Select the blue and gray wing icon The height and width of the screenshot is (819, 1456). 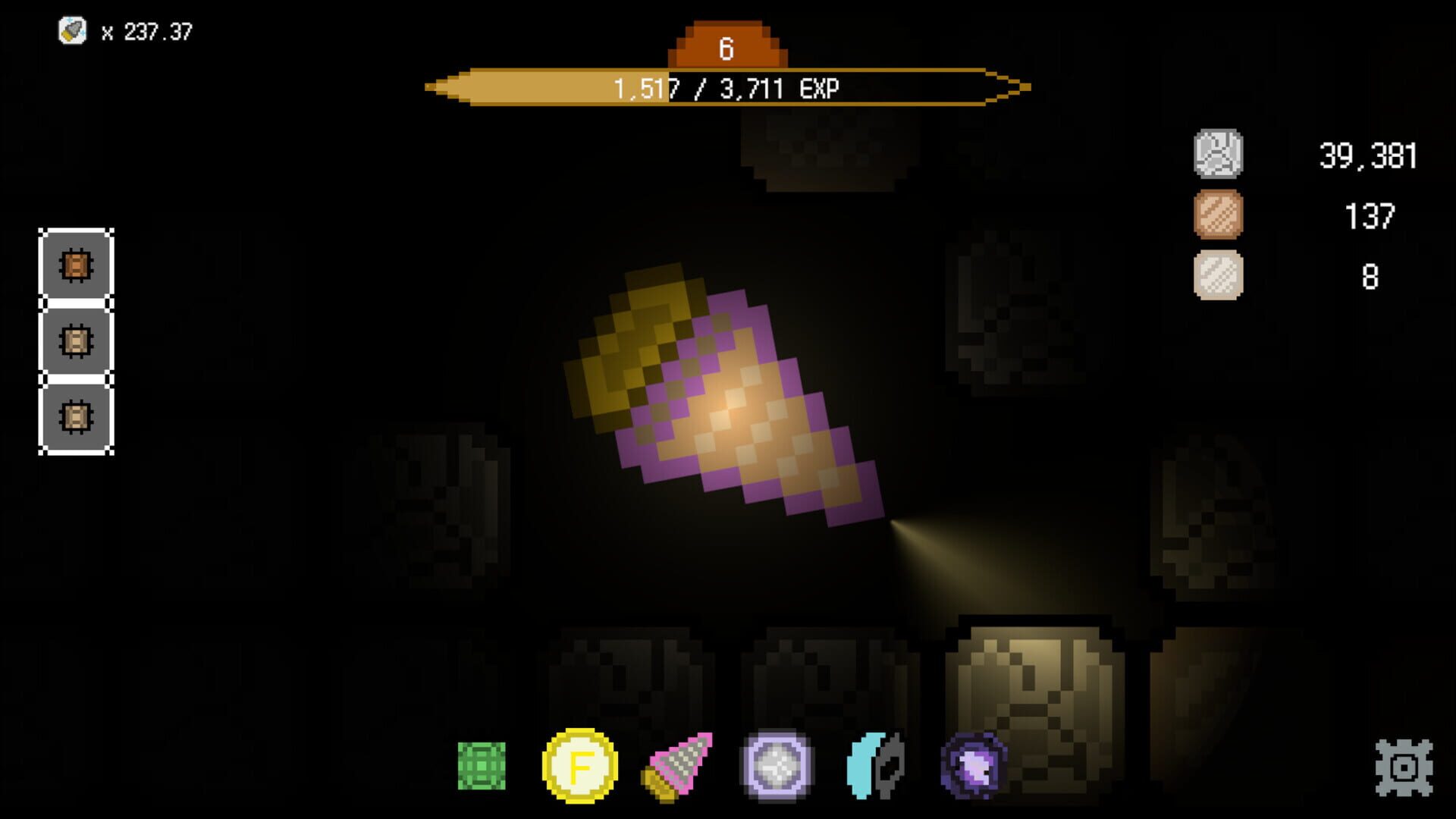click(875, 766)
